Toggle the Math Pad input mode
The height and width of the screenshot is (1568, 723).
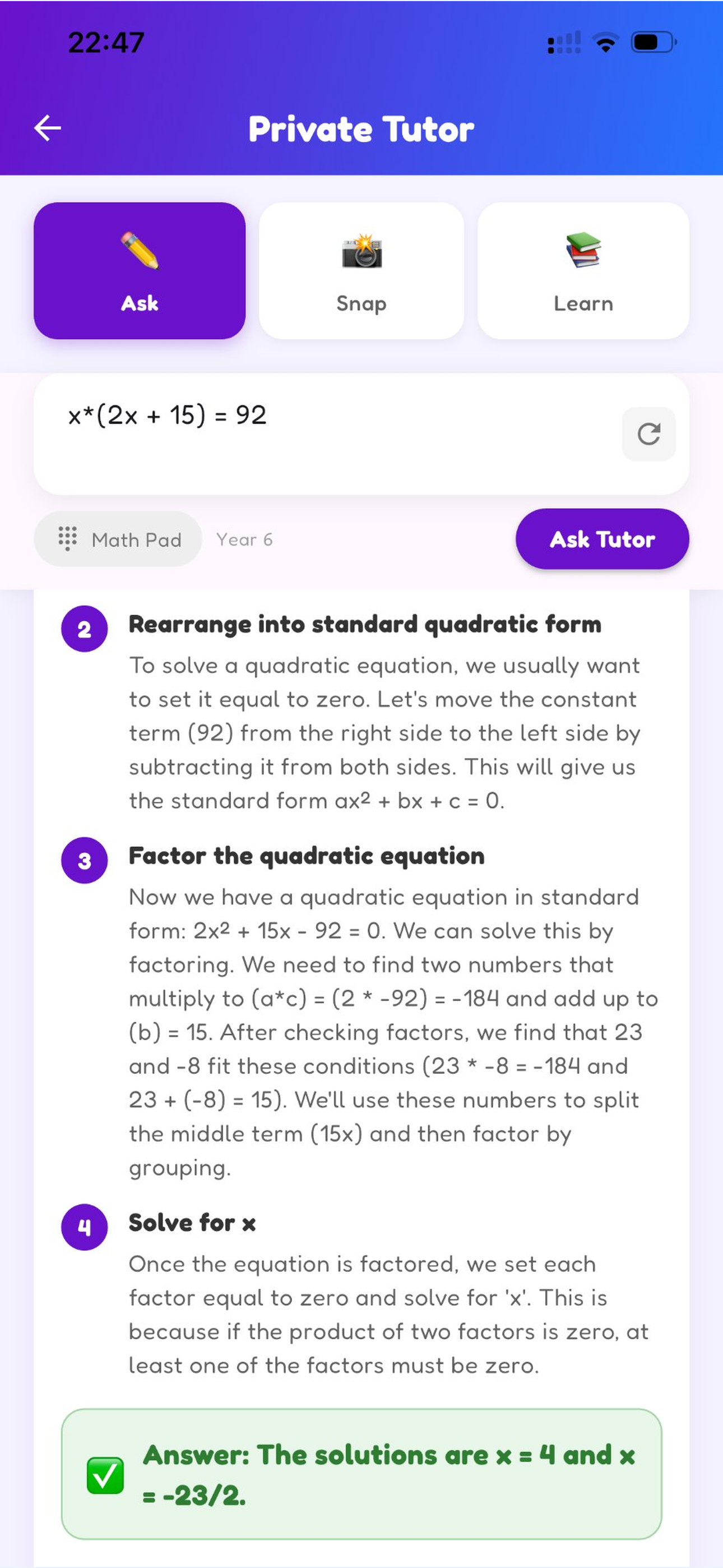tap(118, 539)
